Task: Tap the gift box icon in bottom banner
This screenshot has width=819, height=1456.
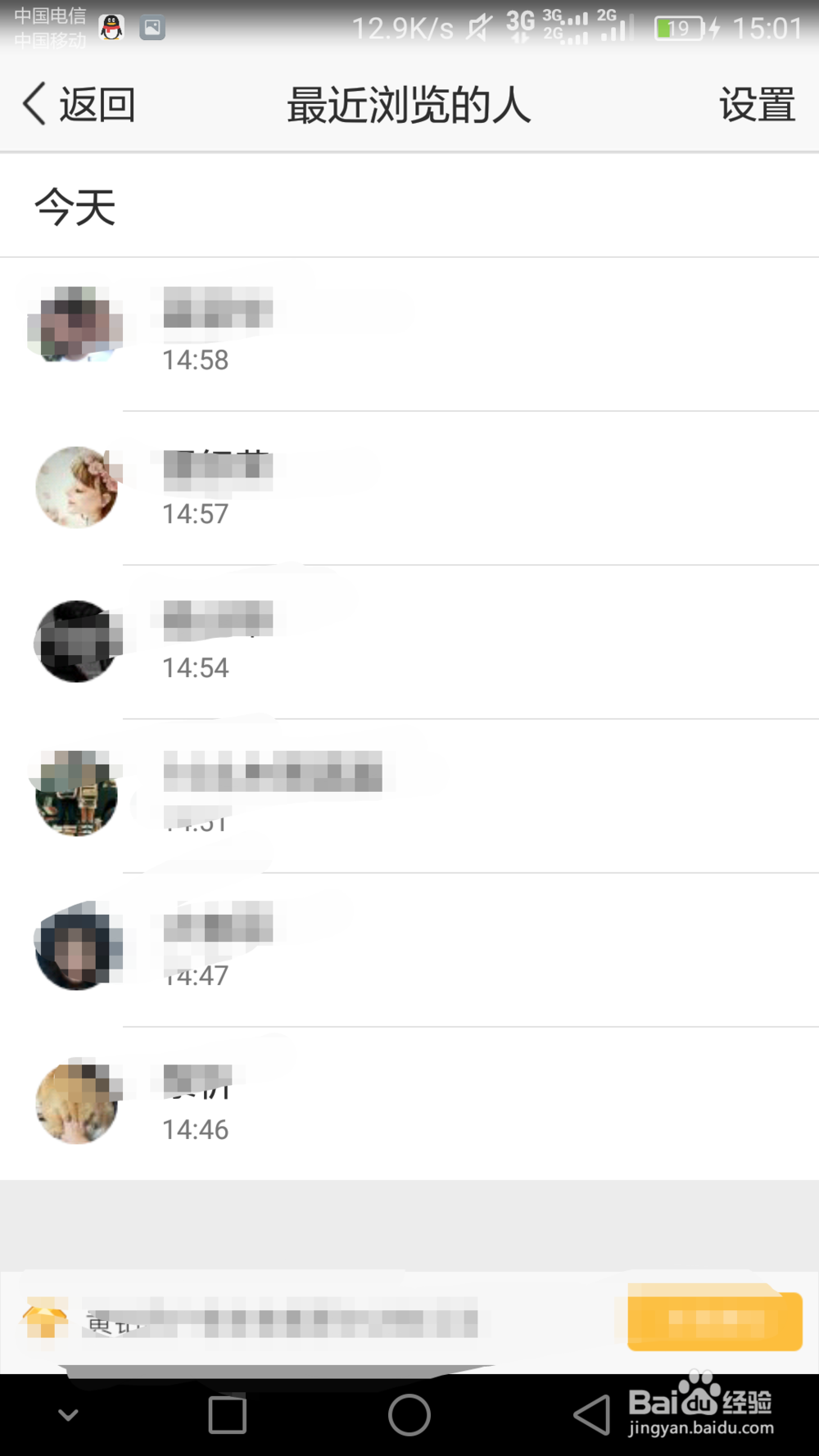Action: point(45,1318)
